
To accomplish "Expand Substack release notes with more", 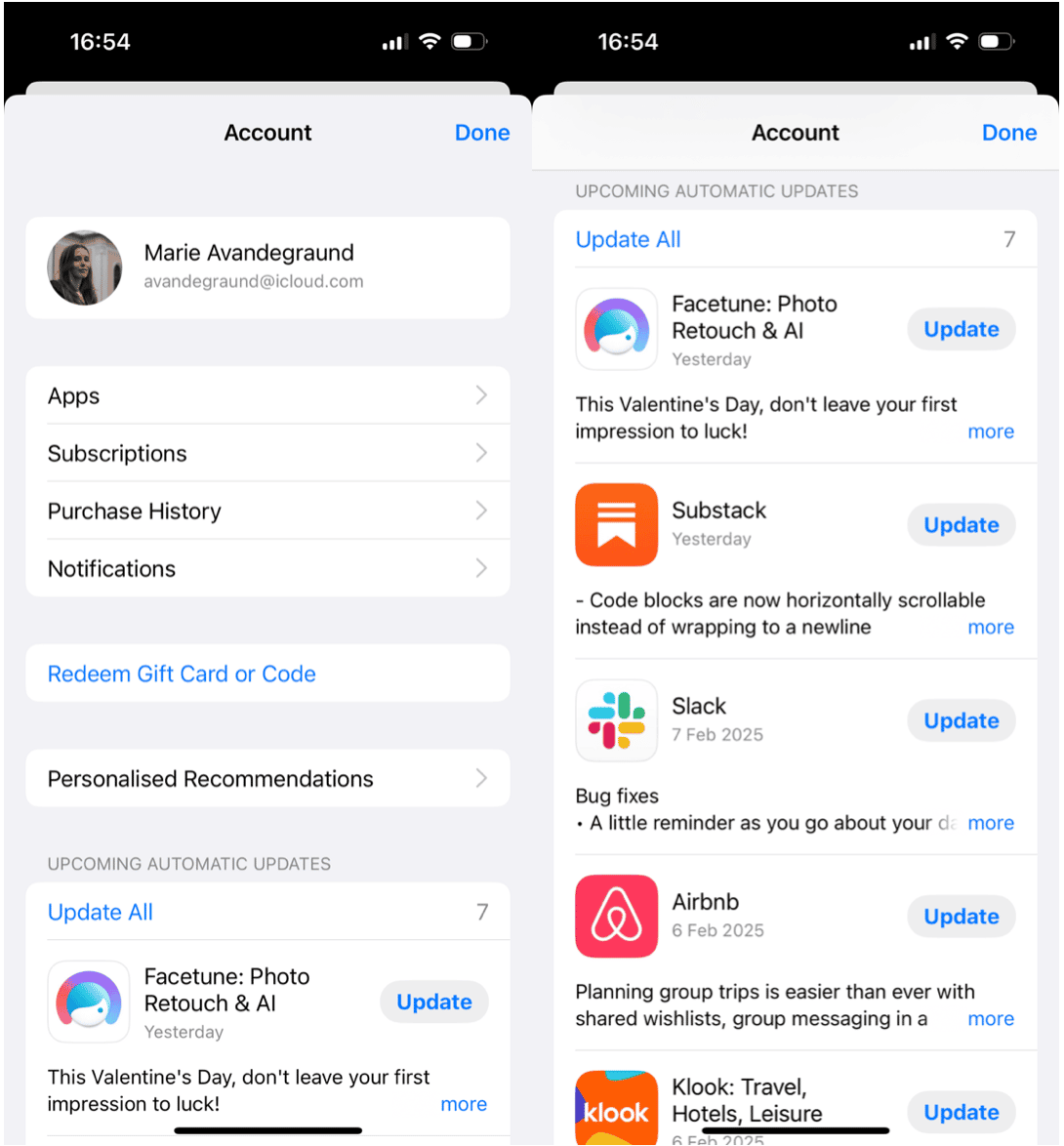I will (x=990, y=628).
